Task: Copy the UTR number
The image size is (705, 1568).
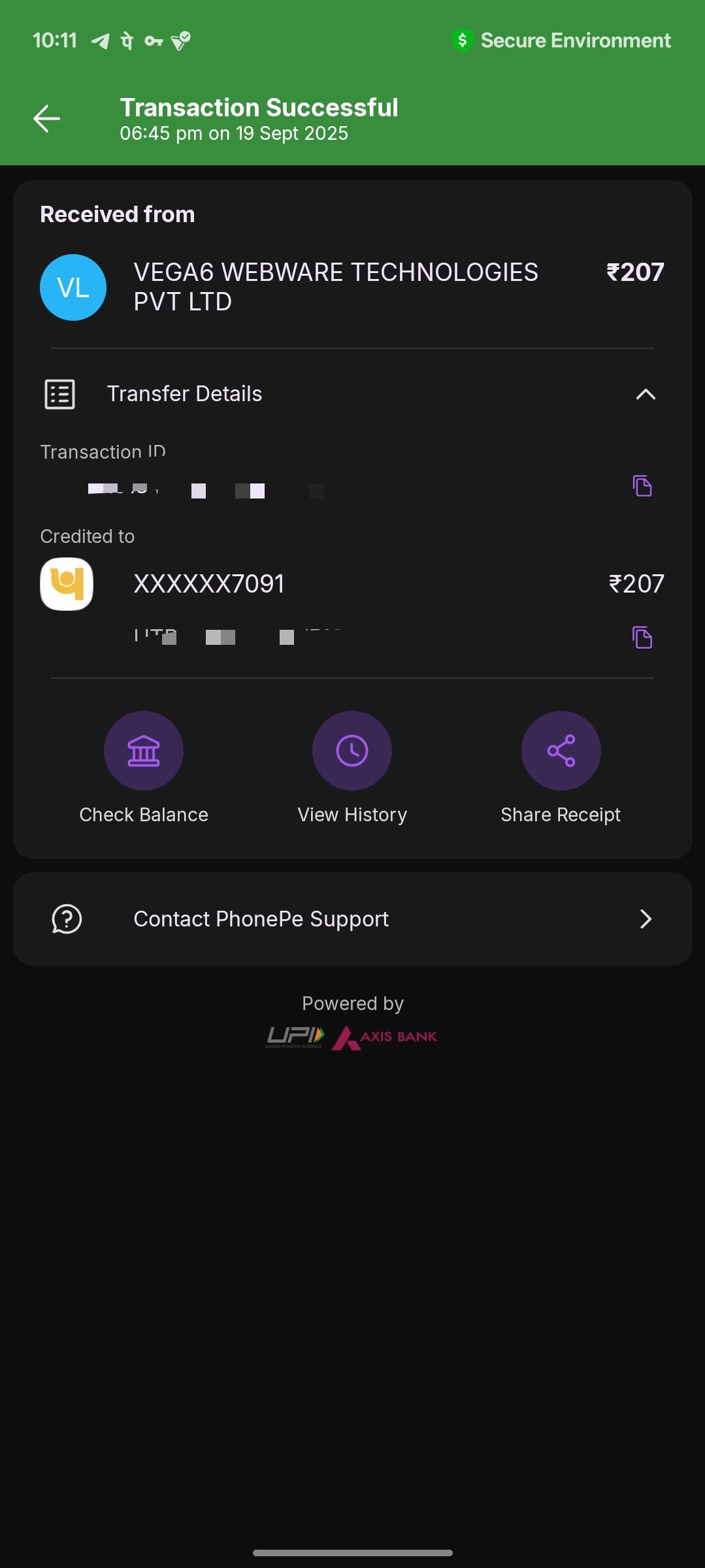Action: point(642,637)
